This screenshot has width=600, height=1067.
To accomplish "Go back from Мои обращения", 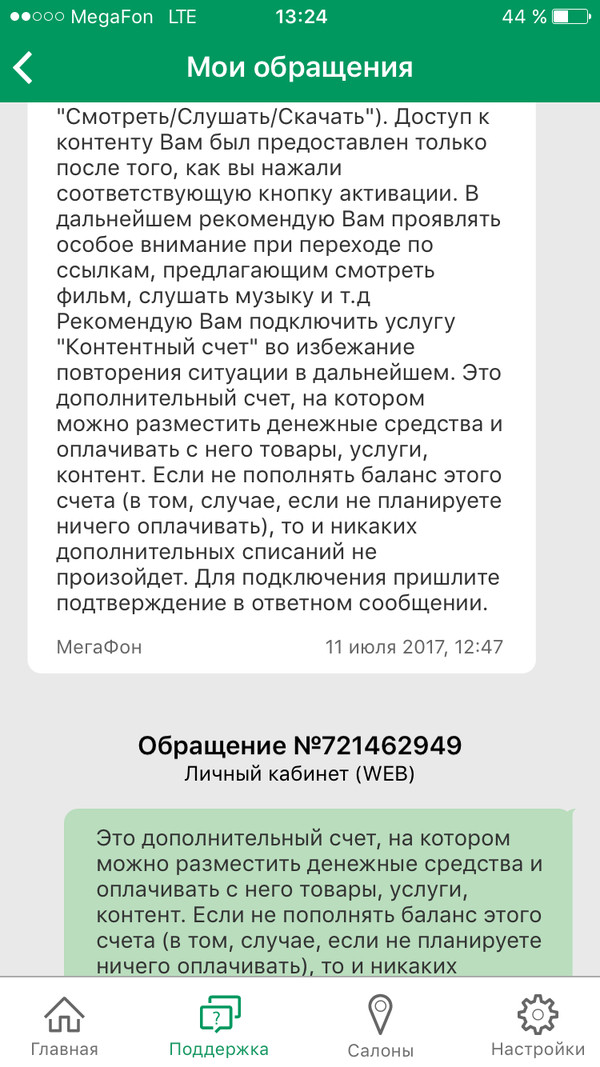I will (24, 67).
